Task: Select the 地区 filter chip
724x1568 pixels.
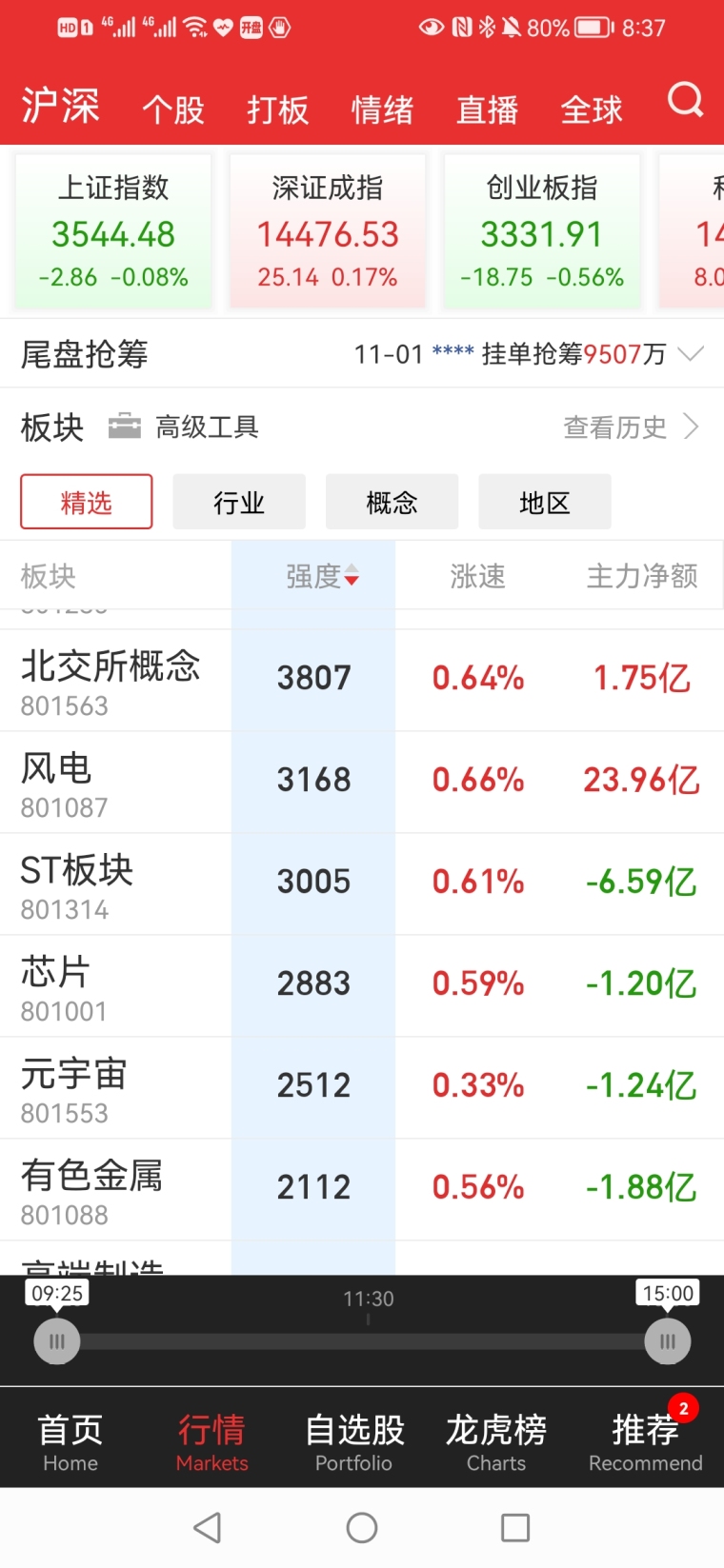Action: coord(545,502)
